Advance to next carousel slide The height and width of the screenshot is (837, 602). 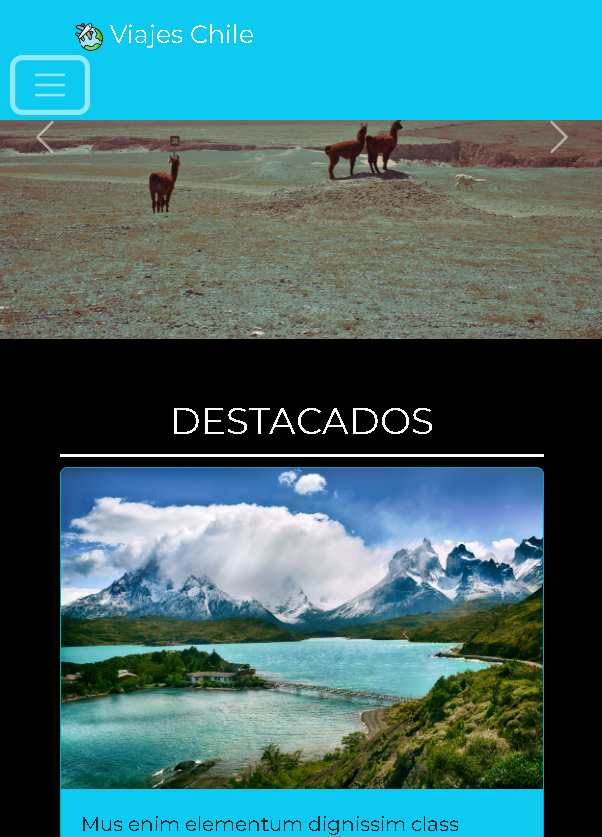(x=558, y=137)
